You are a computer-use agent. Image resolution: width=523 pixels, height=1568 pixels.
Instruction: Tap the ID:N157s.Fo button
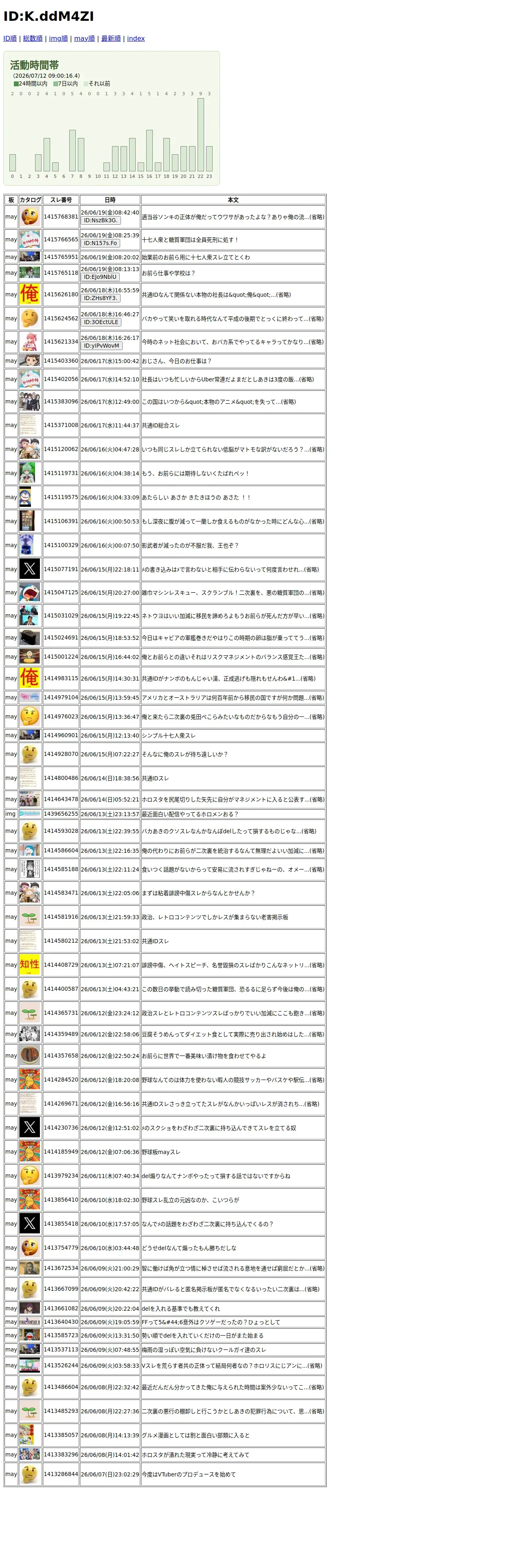[101, 243]
